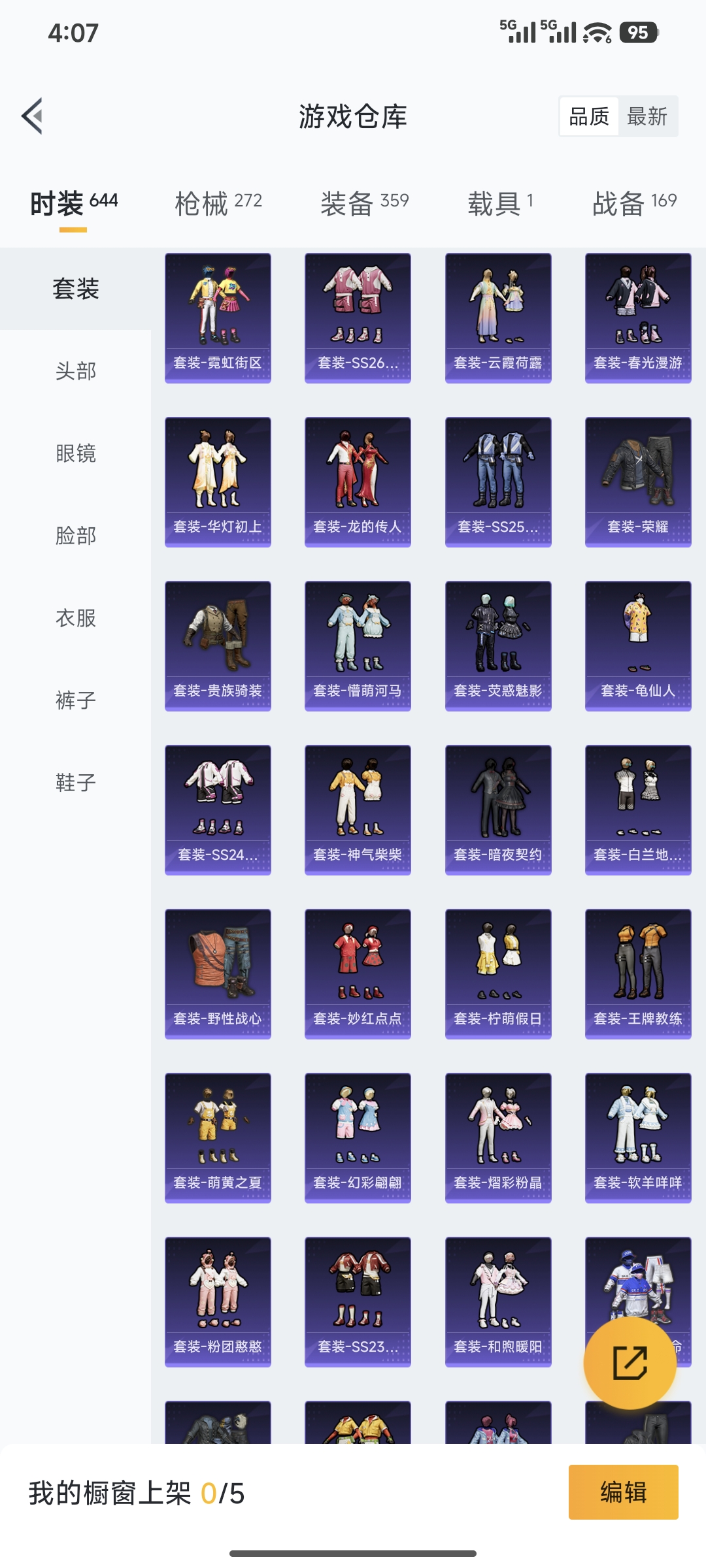706x1568 pixels.
Task: Select the 品质 sorting option
Action: (589, 116)
